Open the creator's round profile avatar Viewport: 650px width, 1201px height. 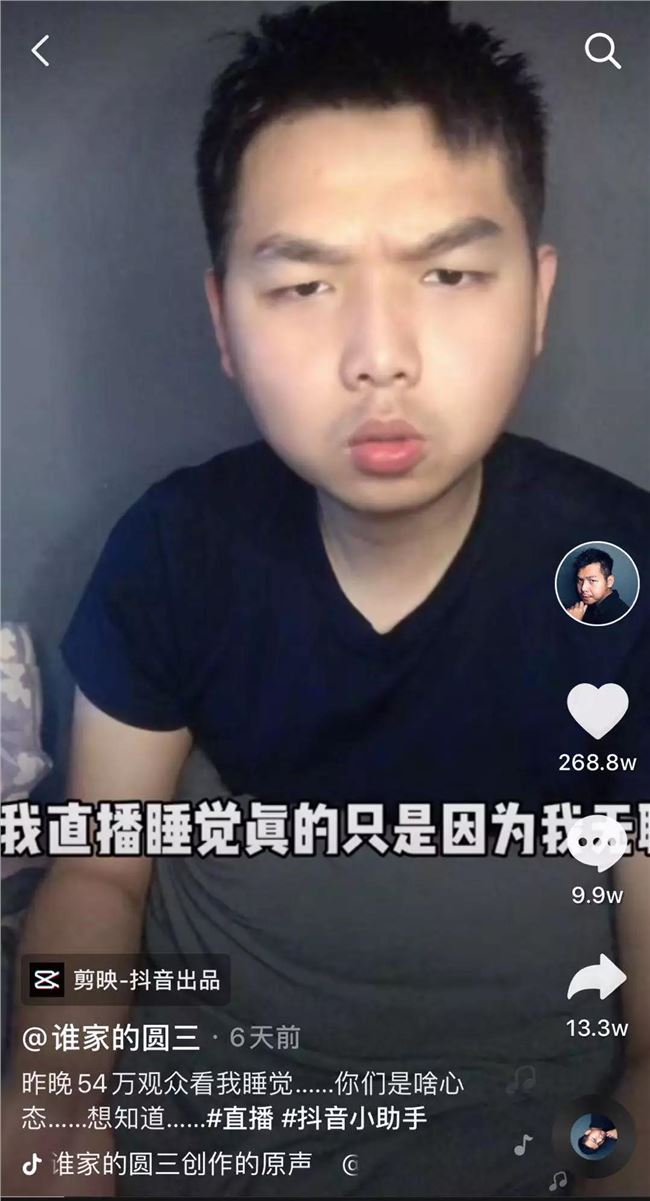tap(597, 584)
